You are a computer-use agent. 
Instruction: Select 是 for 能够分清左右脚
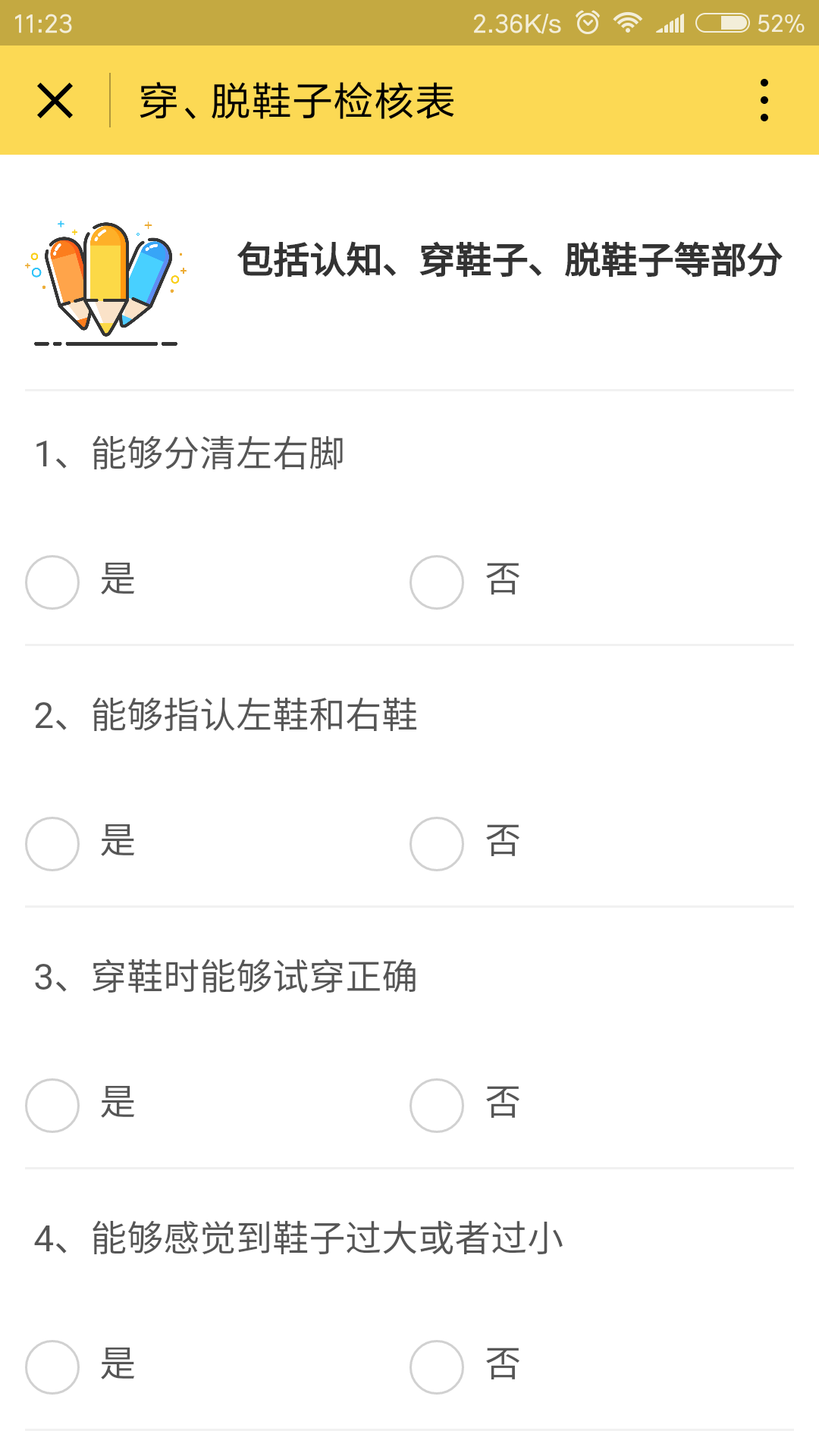click(52, 582)
